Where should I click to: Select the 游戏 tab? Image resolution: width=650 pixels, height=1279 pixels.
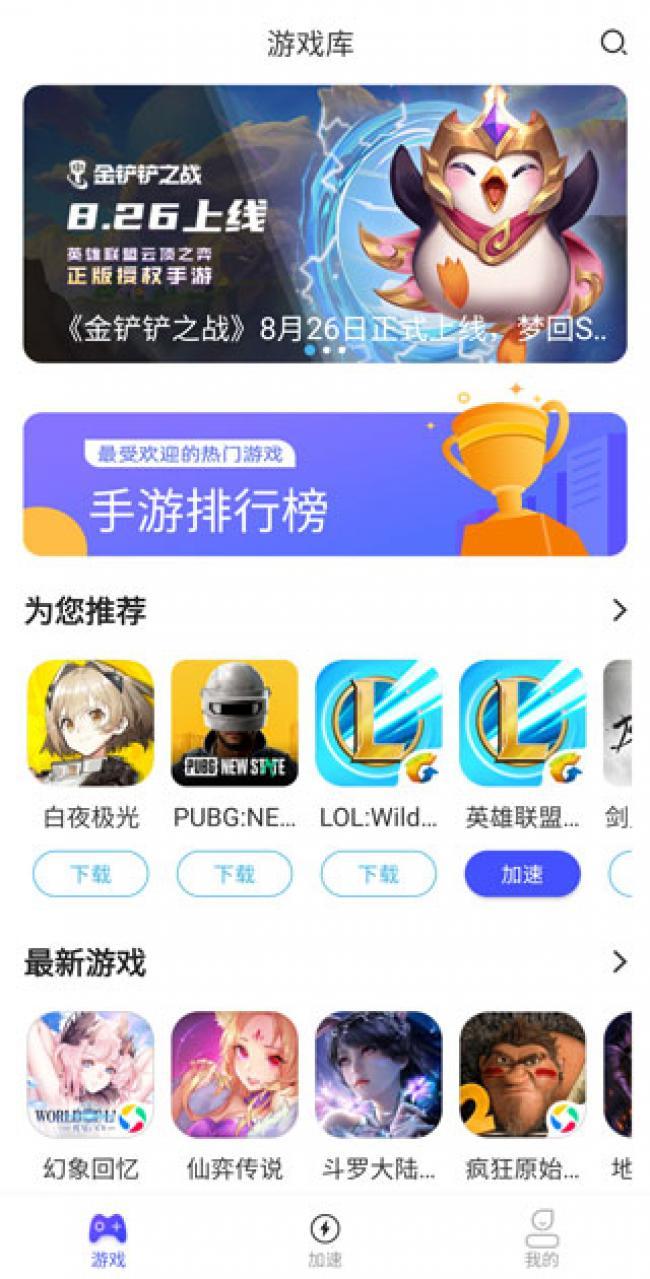(x=108, y=1239)
